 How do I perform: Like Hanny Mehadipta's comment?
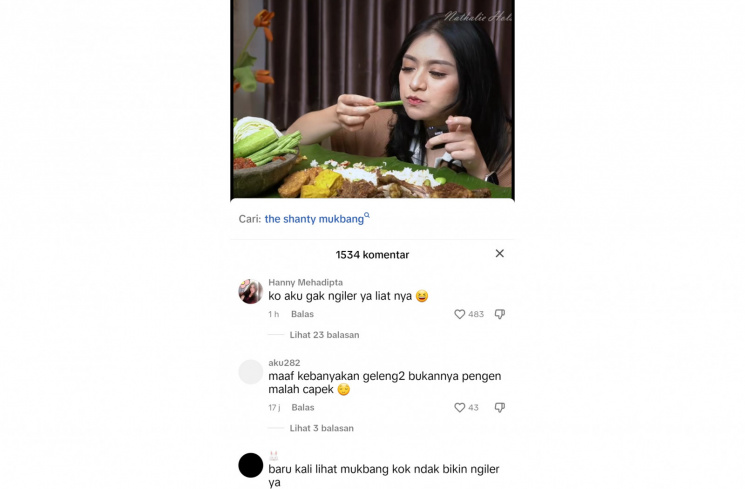tap(460, 314)
